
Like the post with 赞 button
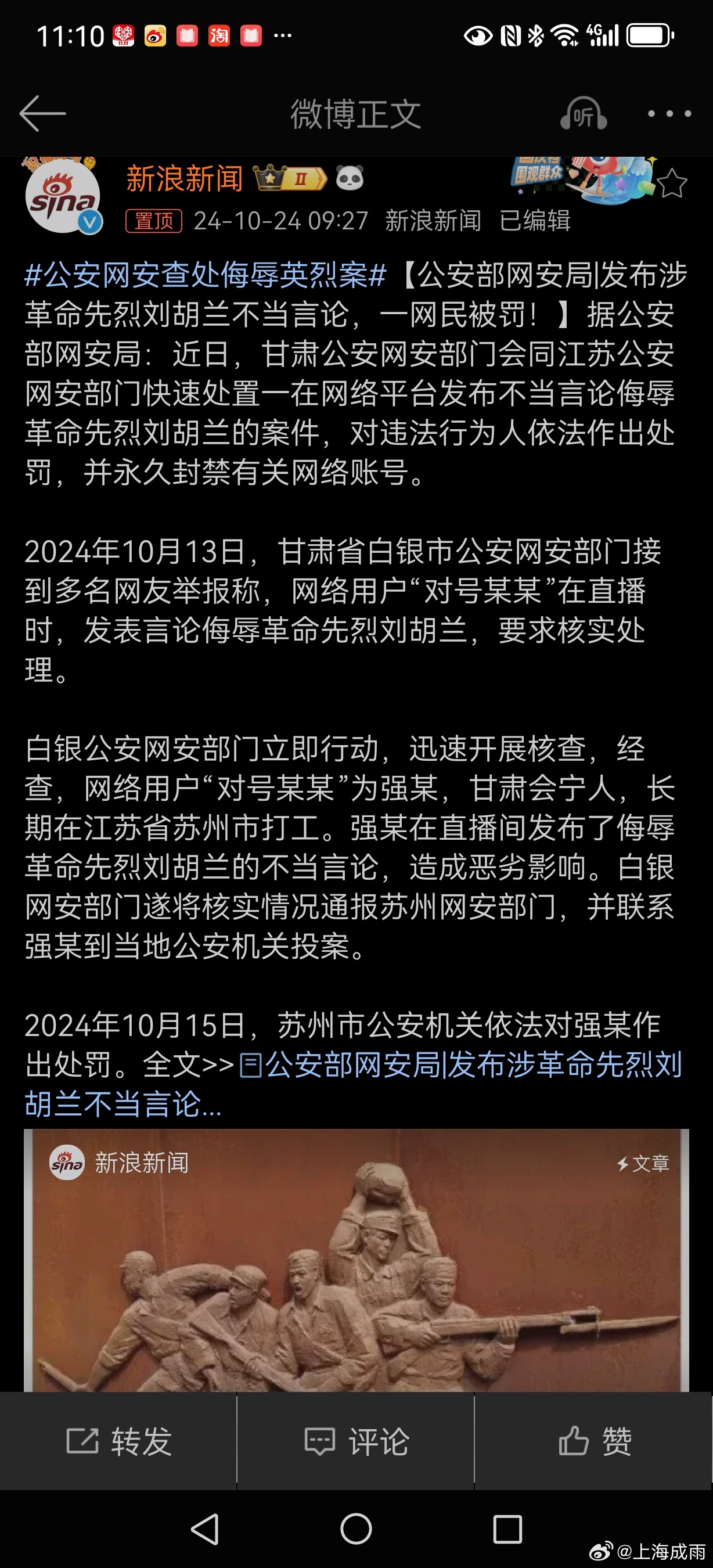(x=595, y=1441)
